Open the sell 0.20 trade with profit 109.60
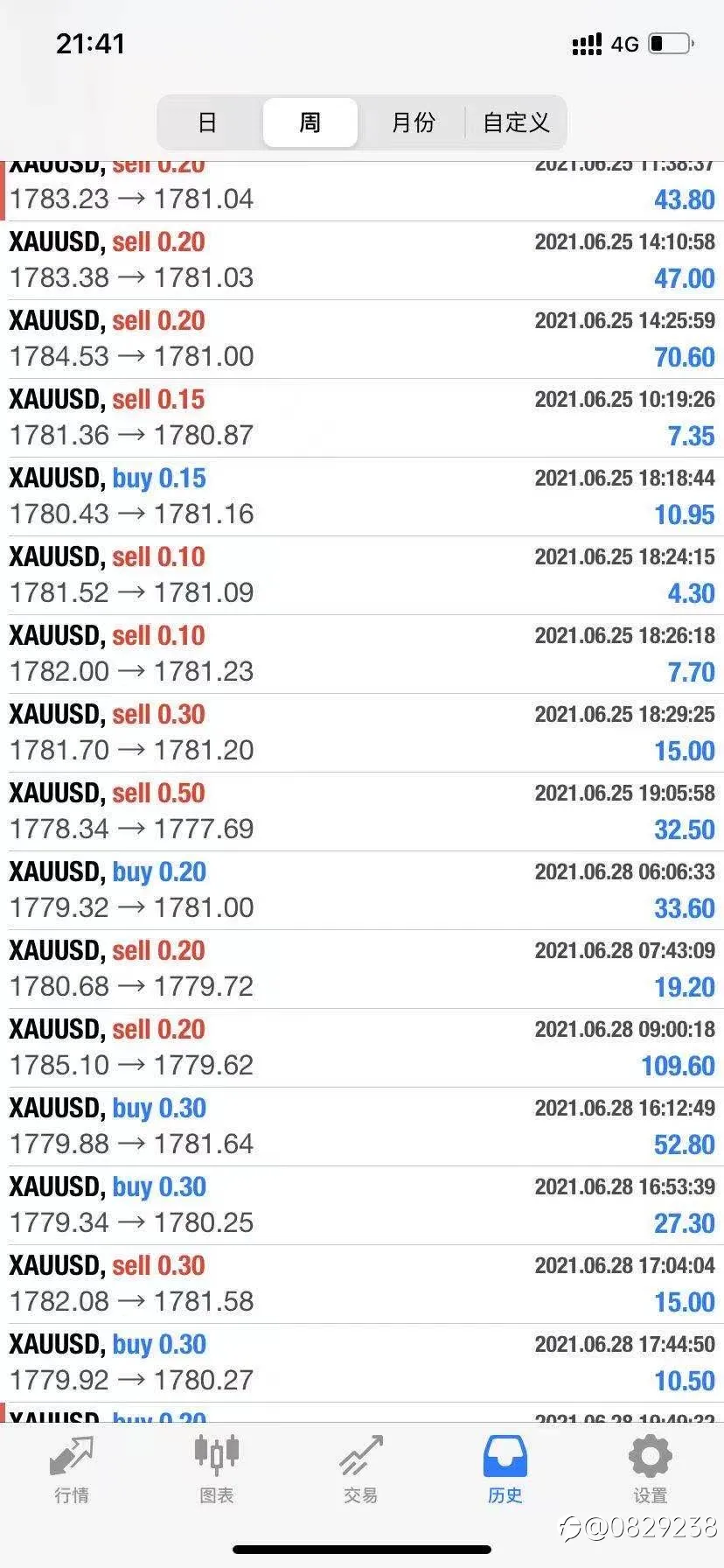The width and height of the screenshot is (724, 1568). pos(362,1047)
